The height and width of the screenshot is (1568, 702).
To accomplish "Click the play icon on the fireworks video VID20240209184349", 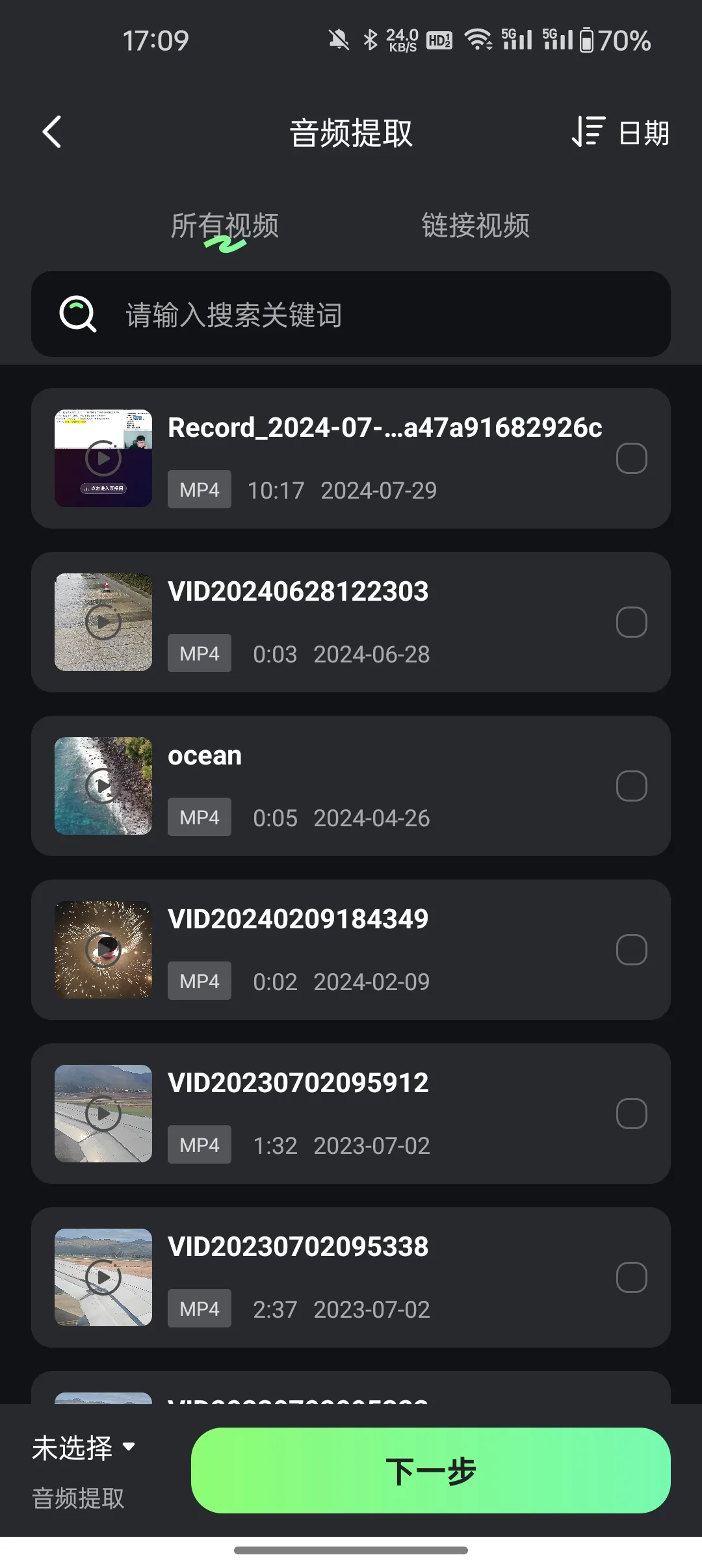I will click(102, 949).
